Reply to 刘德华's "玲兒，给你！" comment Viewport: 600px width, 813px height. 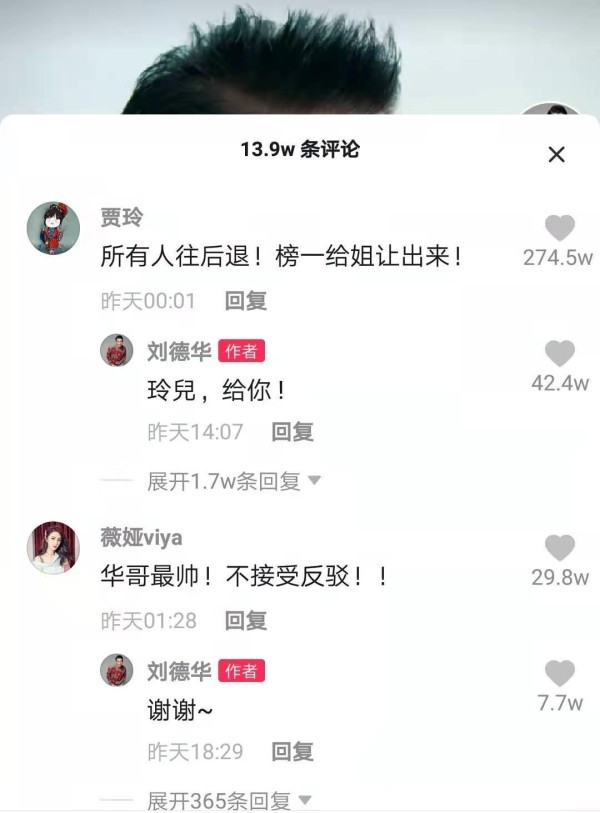coord(292,432)
